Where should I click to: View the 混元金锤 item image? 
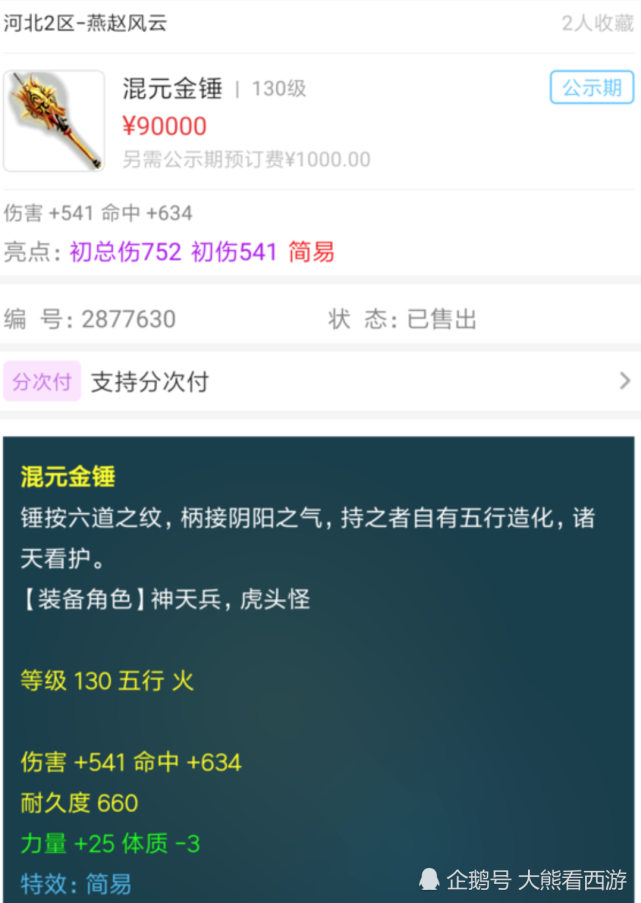(x=54, y=121)
